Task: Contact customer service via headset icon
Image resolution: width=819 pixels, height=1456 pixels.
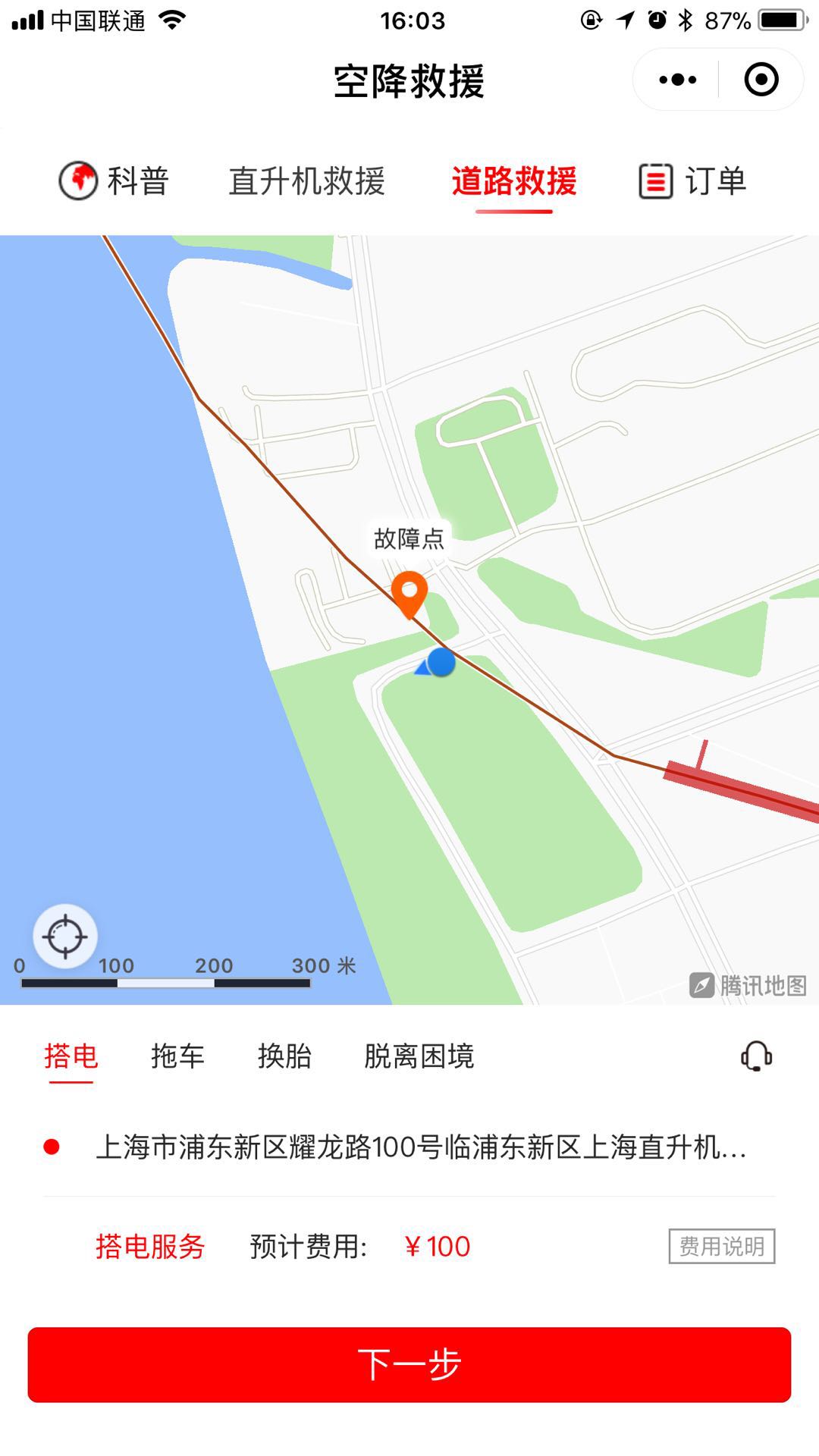Action: pyautogui.click(x=756, y=1056)
